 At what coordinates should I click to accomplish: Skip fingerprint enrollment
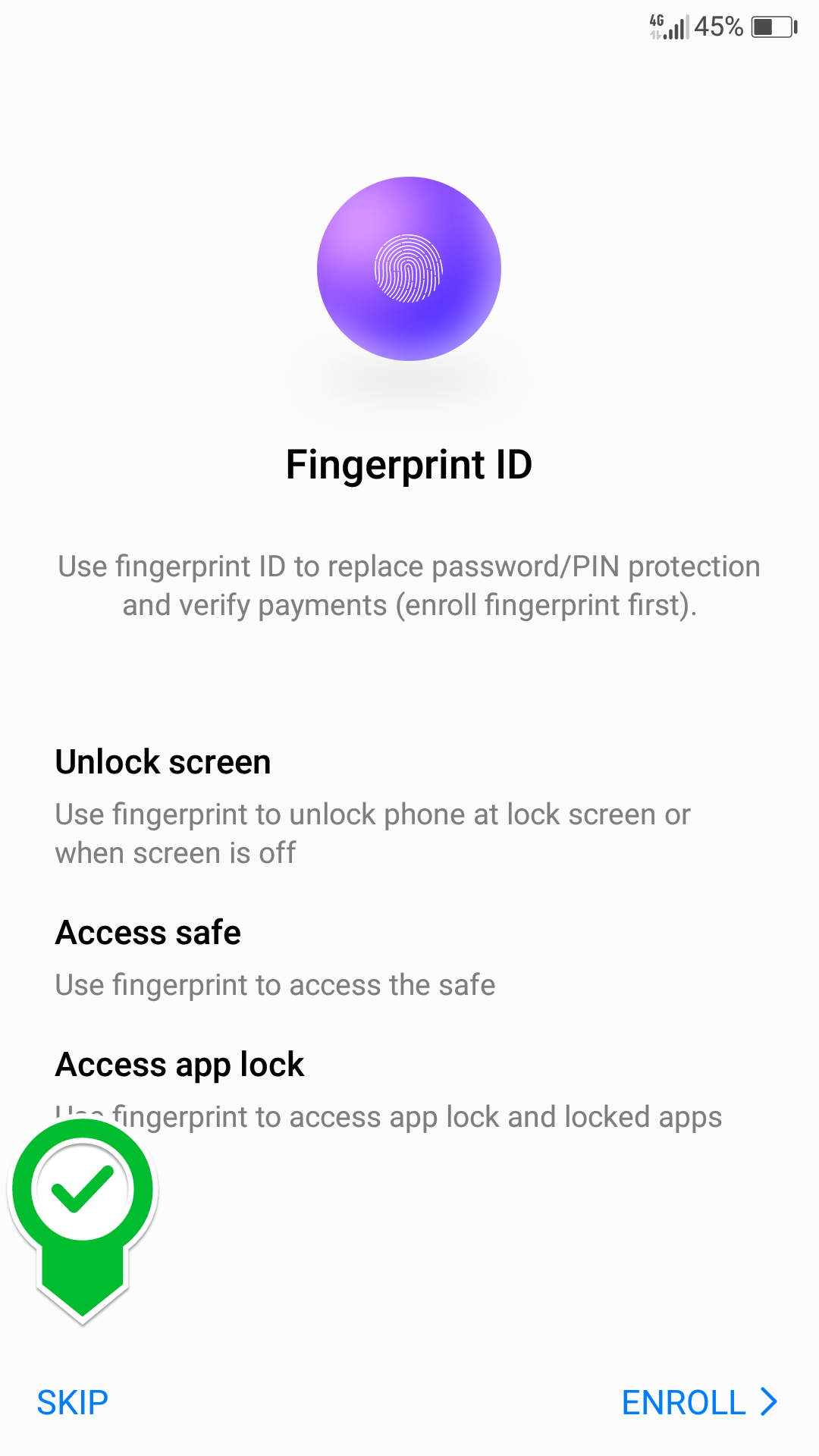coord(73,1402)
